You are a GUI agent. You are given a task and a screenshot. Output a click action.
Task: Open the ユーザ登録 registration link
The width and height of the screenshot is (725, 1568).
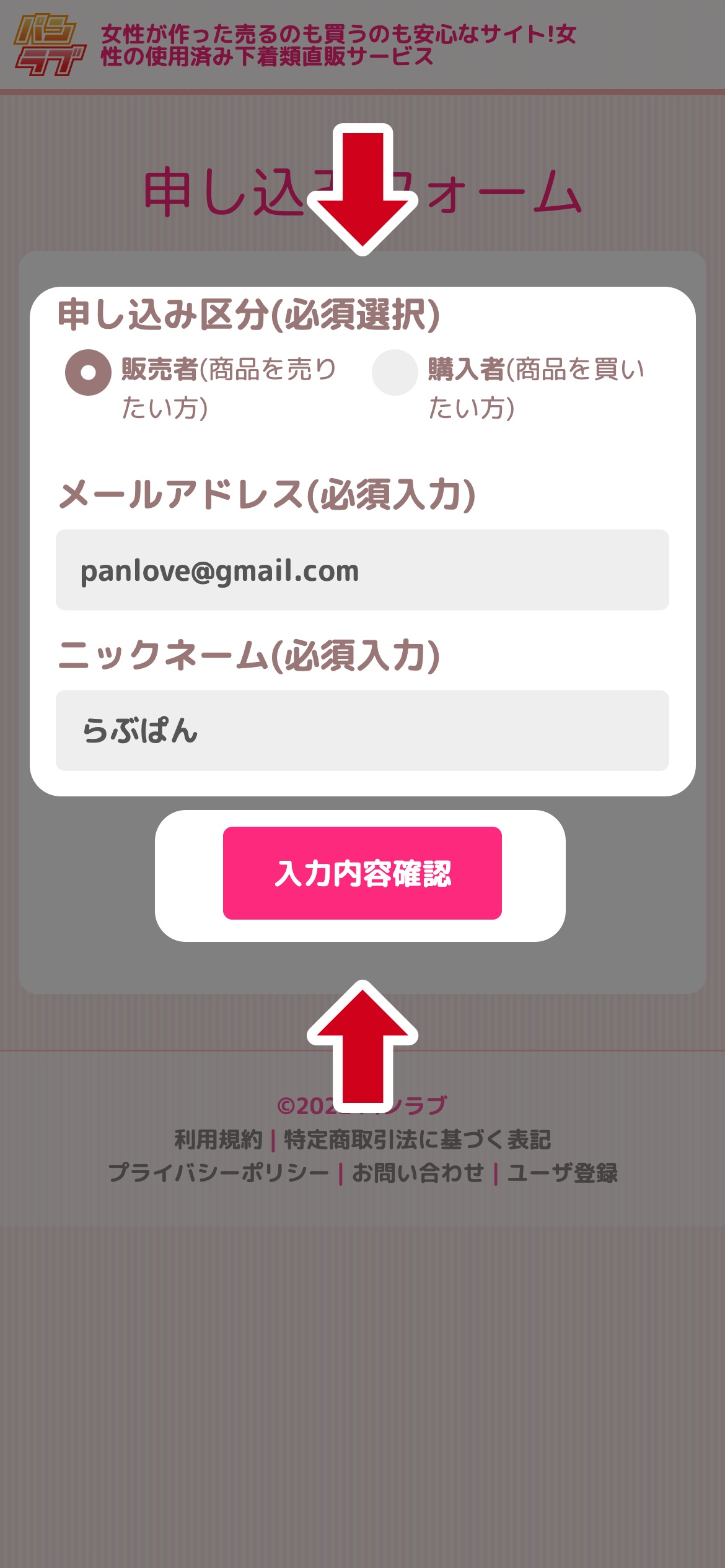(x=562, y=1173)
